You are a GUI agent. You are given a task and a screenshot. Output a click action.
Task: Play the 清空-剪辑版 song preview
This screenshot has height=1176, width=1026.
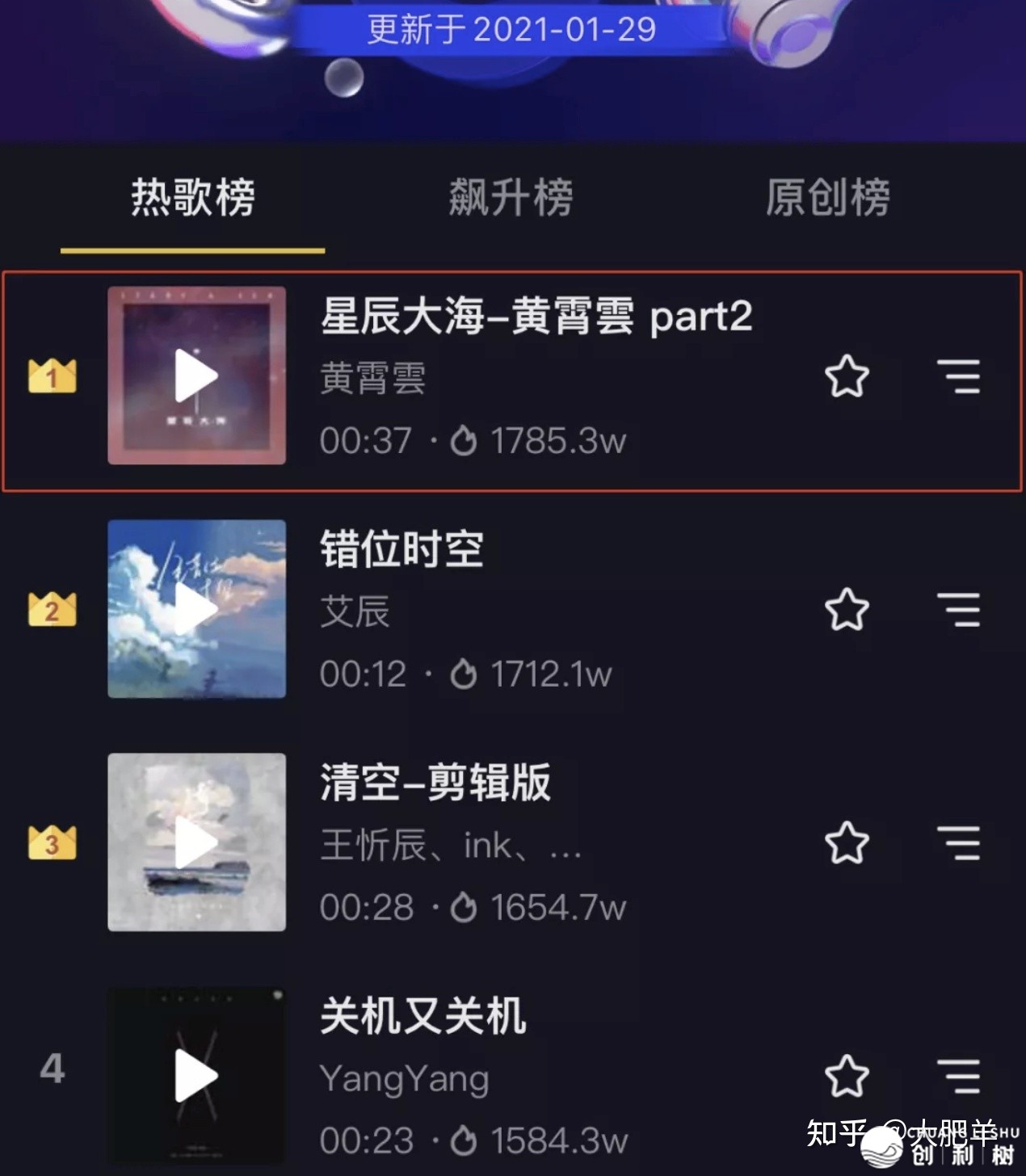[x=196, y=842]
